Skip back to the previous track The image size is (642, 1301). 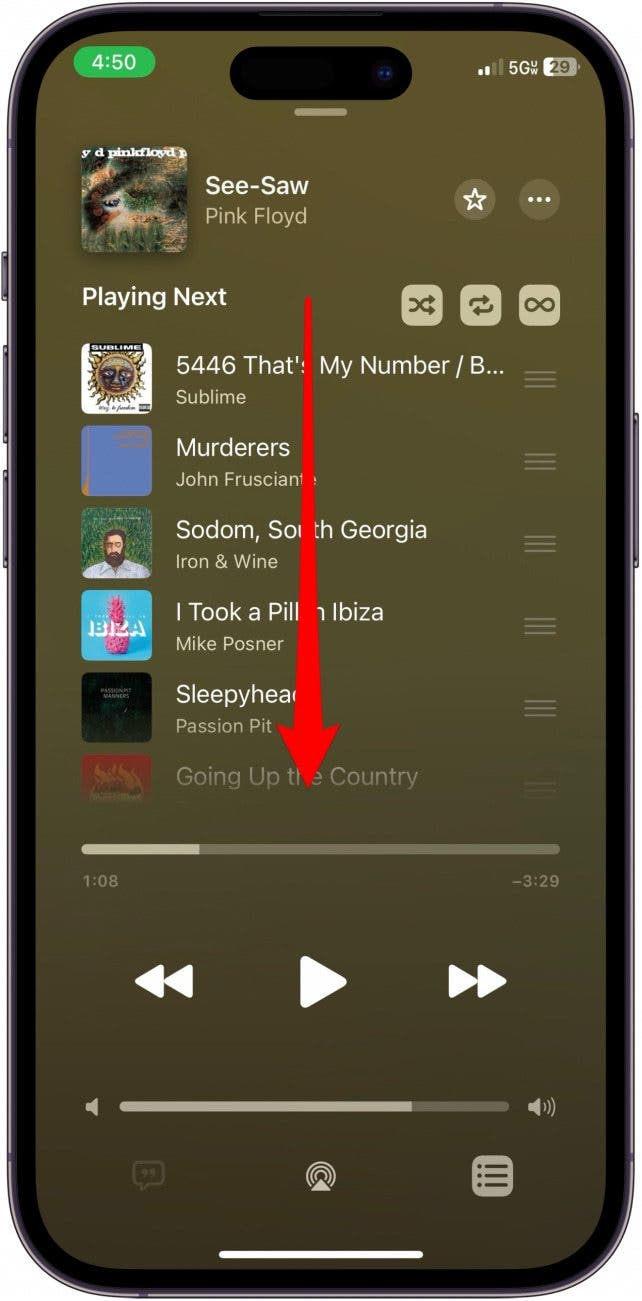(x=164, y=982)
